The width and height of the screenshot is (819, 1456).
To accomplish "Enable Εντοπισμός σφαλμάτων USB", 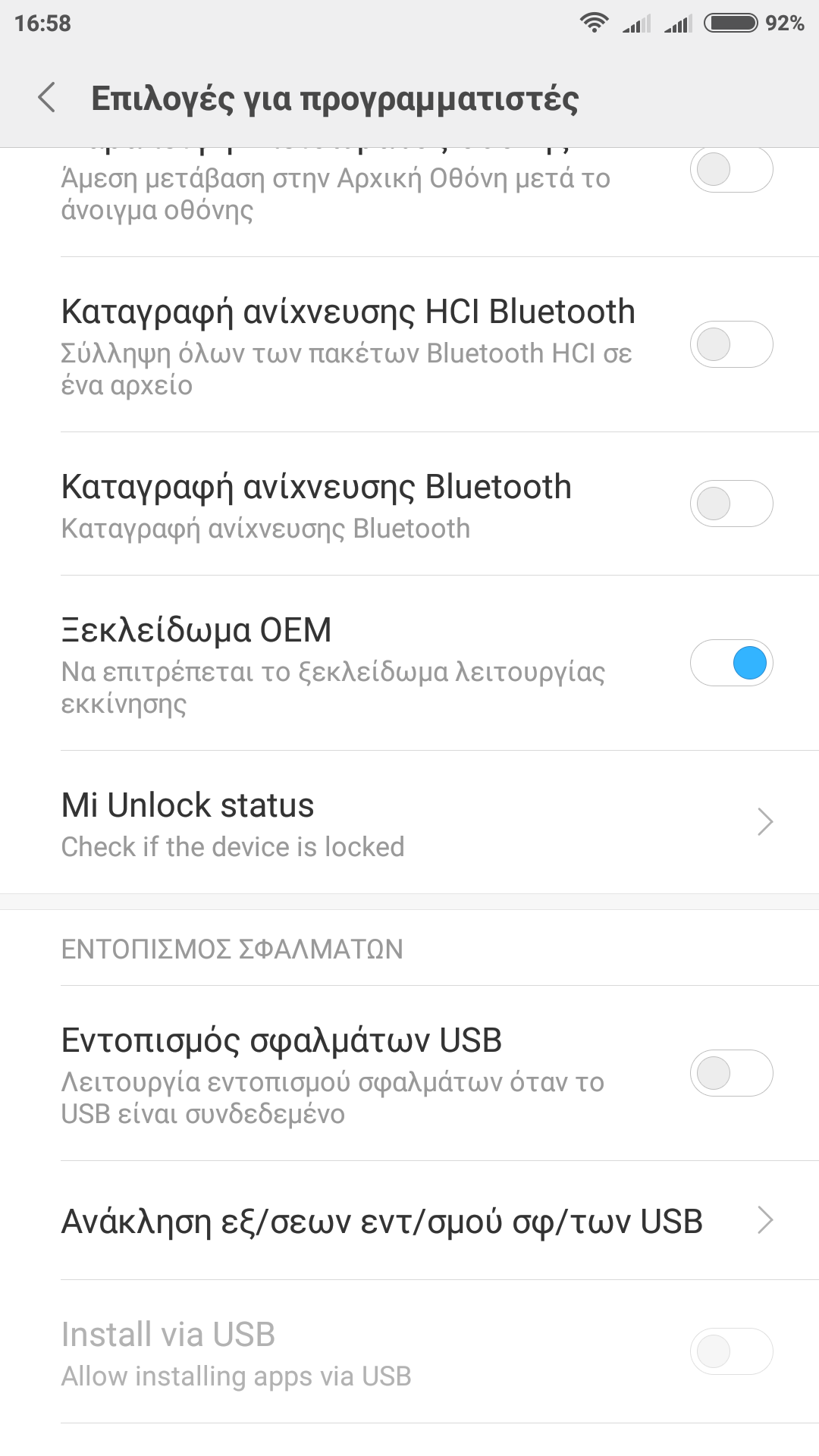I will pos(731,1073).
